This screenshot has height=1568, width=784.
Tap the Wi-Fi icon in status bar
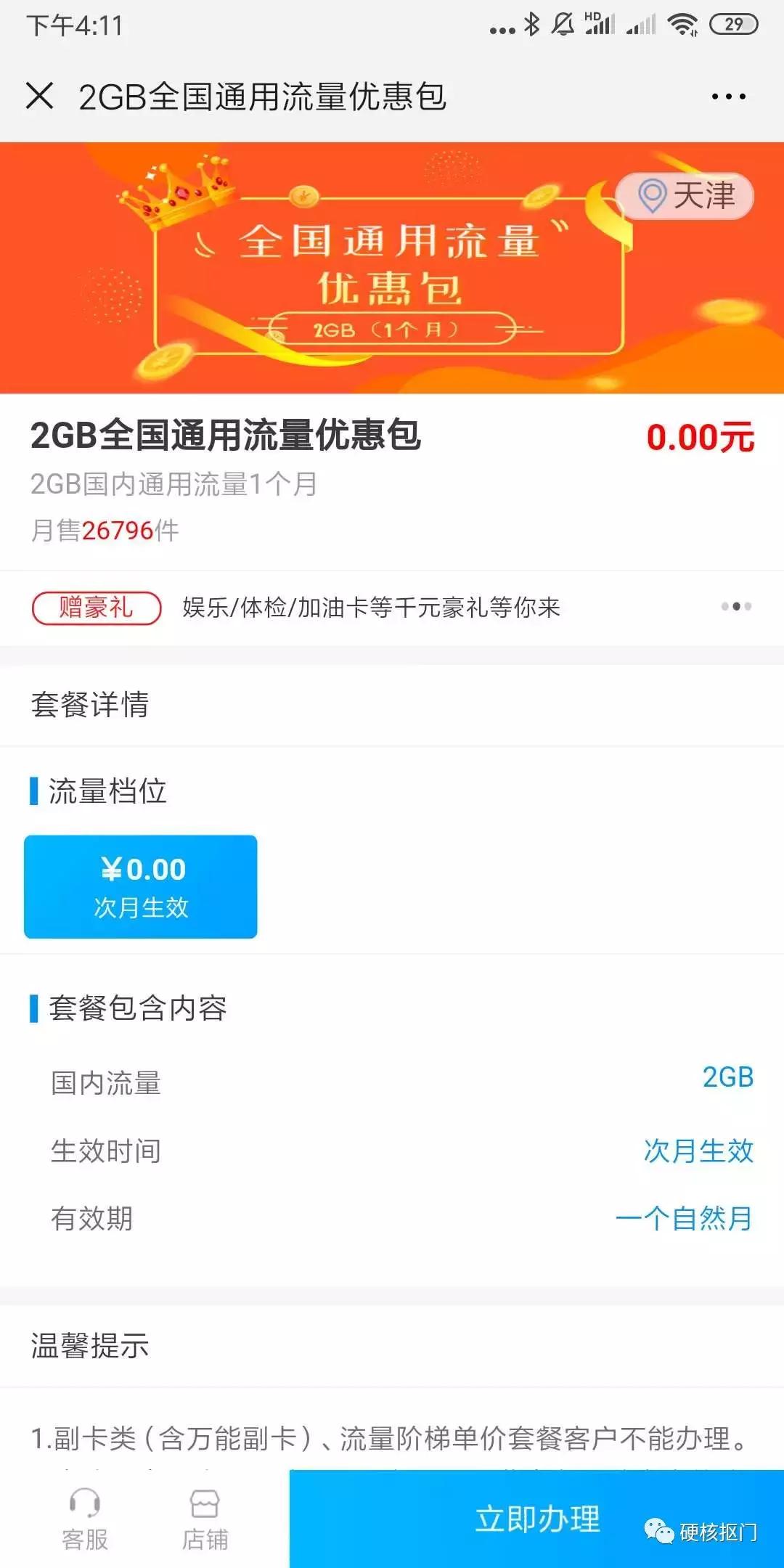[x=682, y=24]
